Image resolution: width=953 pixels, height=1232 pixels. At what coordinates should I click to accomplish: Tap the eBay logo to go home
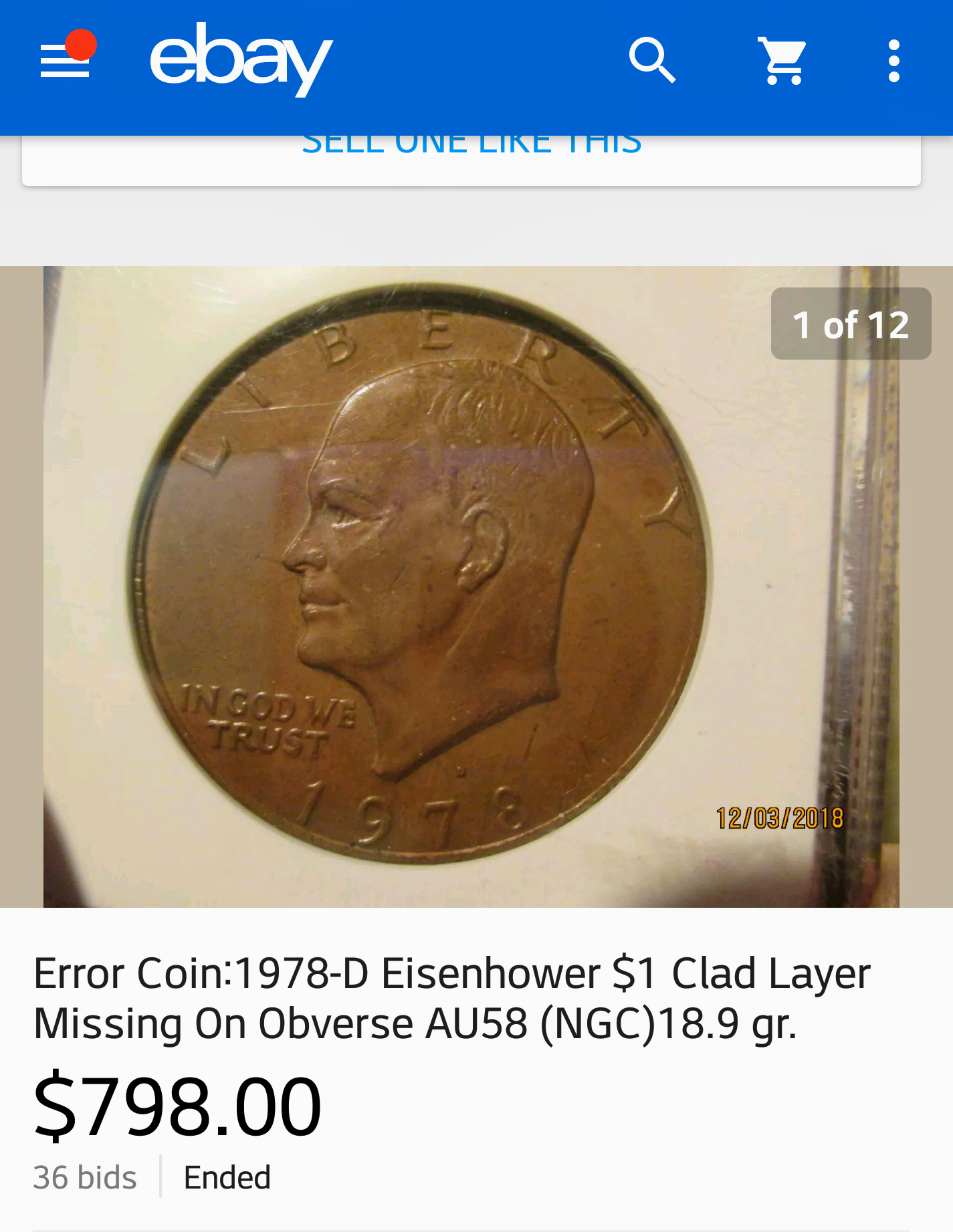click(x=241, y=60)
